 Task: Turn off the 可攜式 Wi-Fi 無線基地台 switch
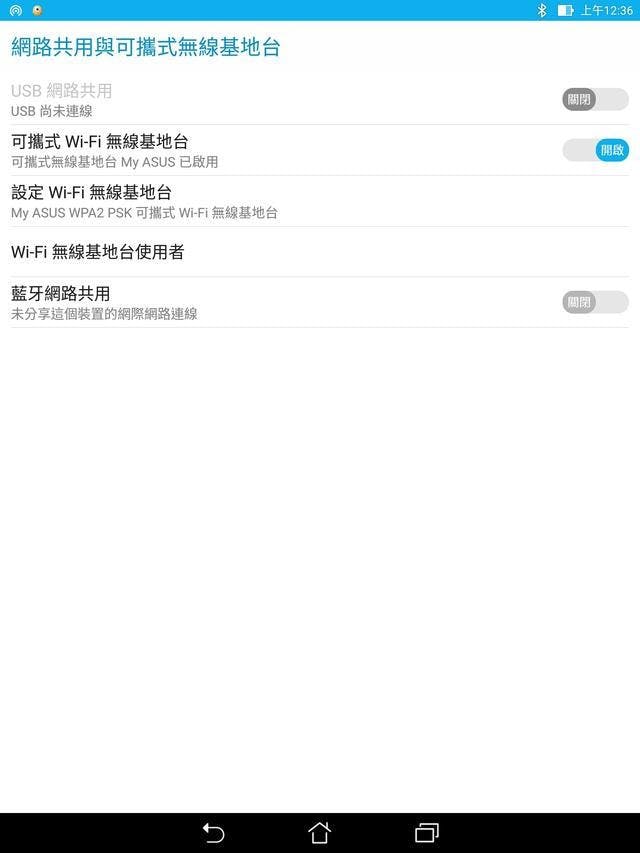tap(595, 150)
